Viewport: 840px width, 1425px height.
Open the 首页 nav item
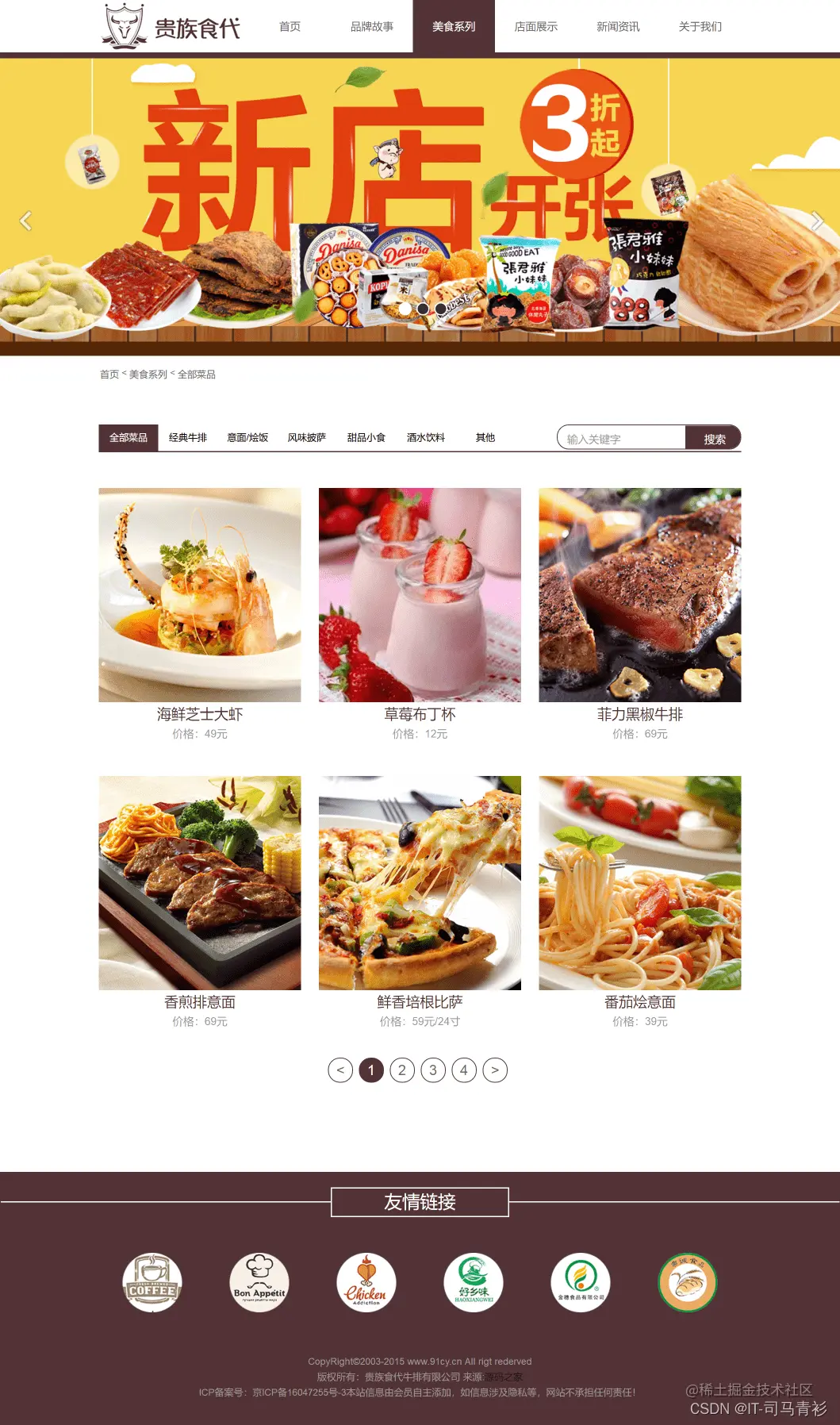290,27
